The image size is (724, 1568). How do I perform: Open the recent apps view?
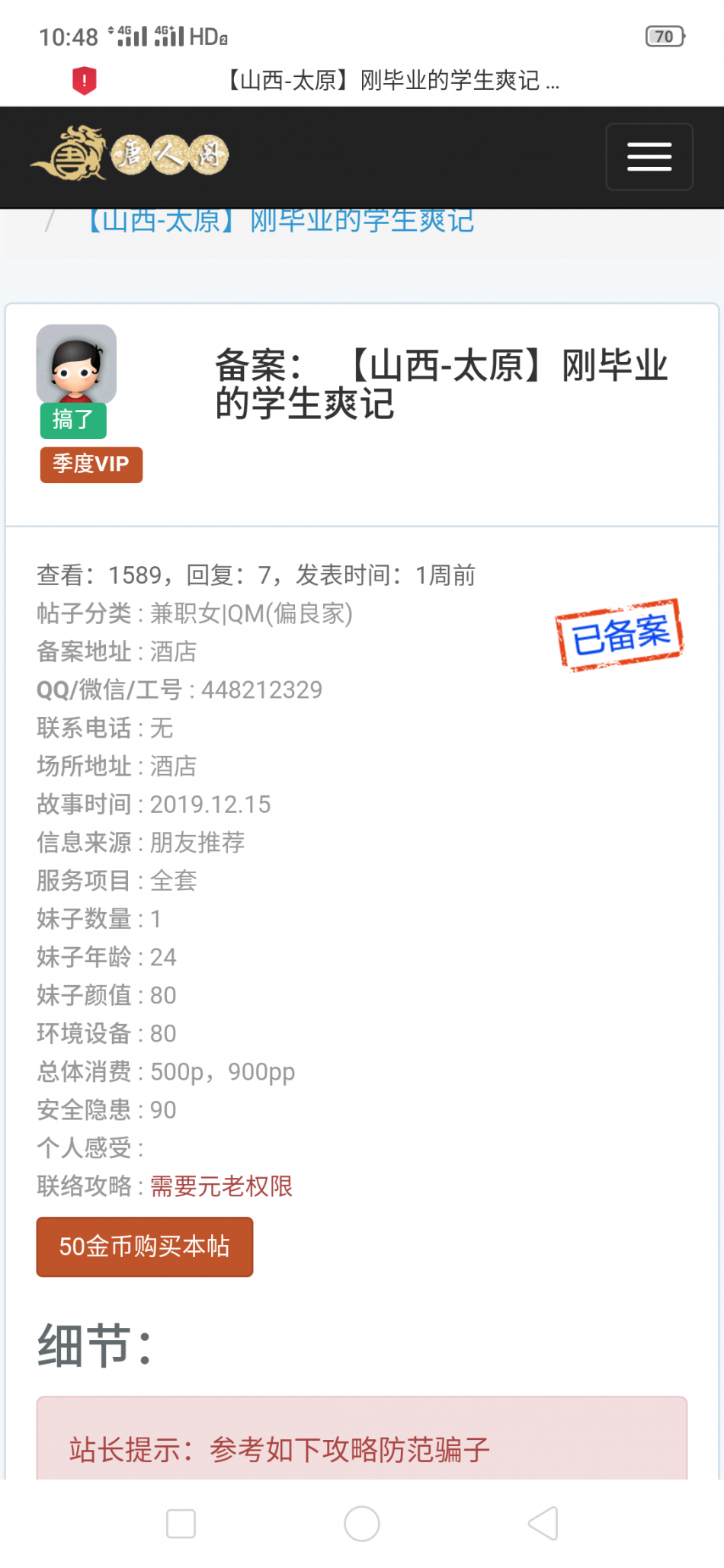click(x=181, y=1523)
